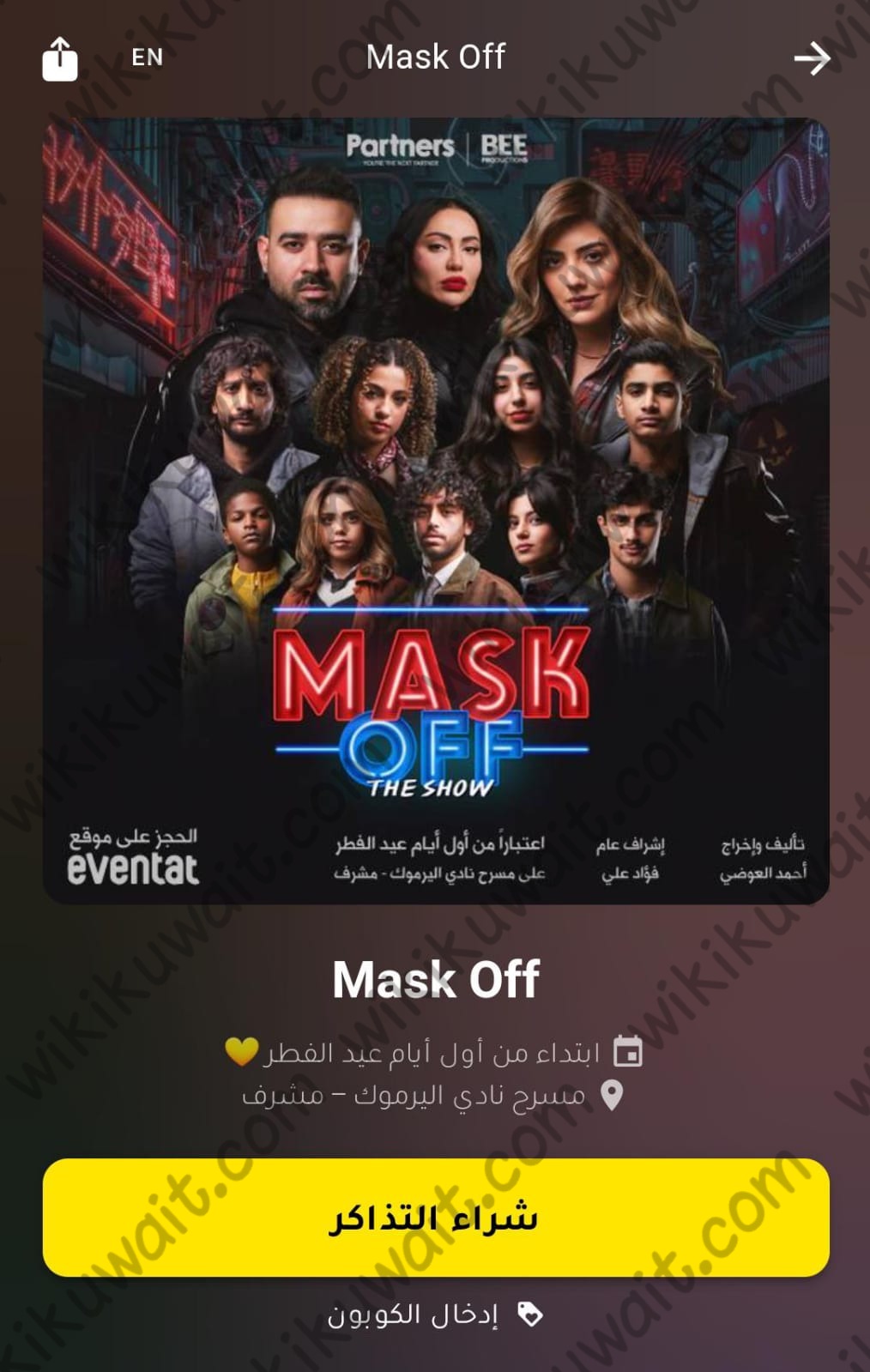
Task: Tap the yellow buy tickets button
Action: point(435,1217)
